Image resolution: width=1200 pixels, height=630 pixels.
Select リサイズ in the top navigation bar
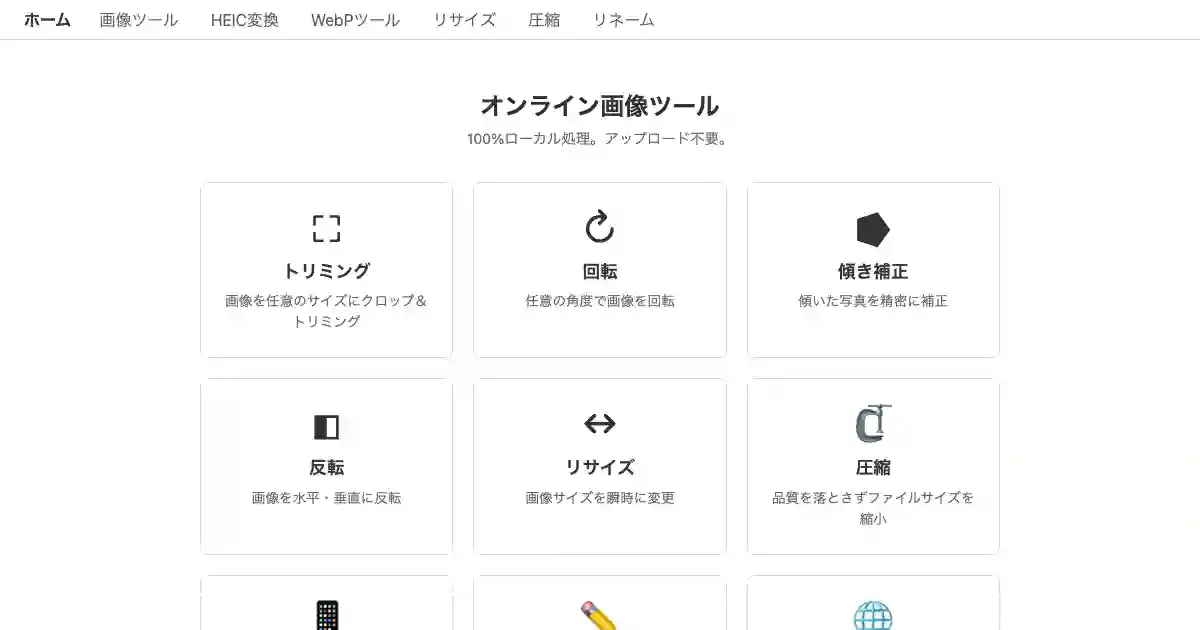[x=464, y=20]
